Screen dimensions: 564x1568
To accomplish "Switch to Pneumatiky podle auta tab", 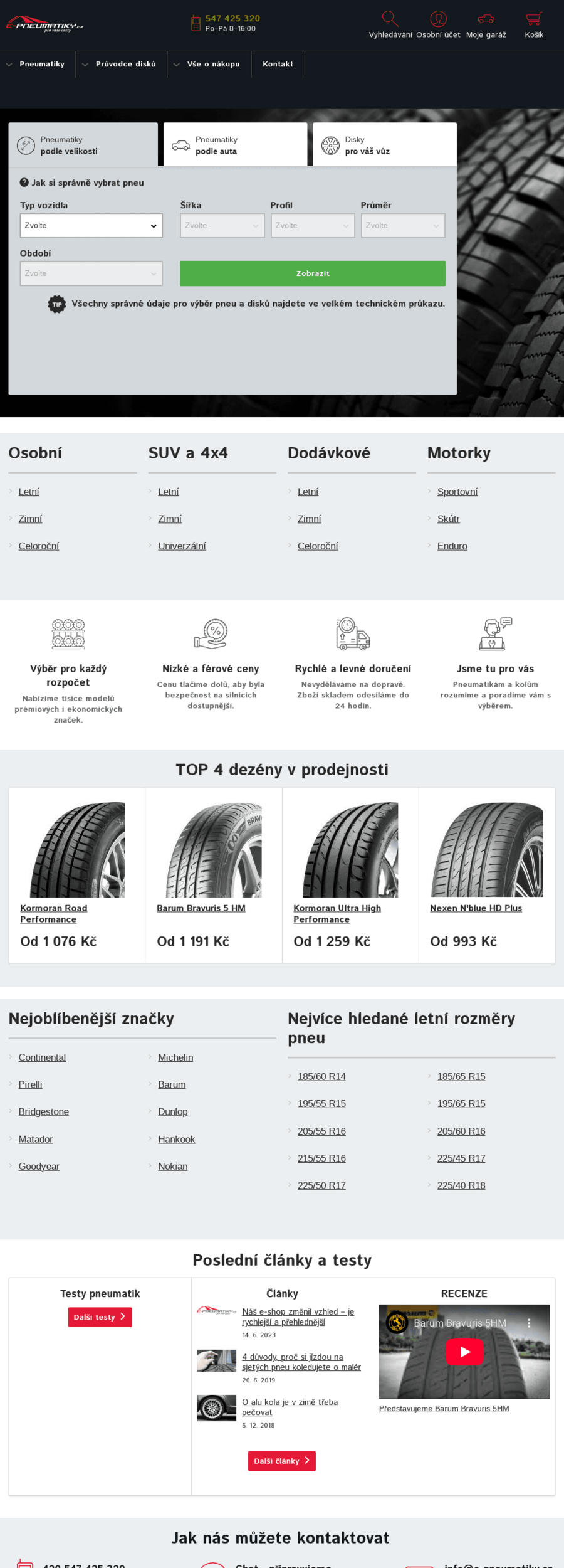I will [x=235, y=146].
